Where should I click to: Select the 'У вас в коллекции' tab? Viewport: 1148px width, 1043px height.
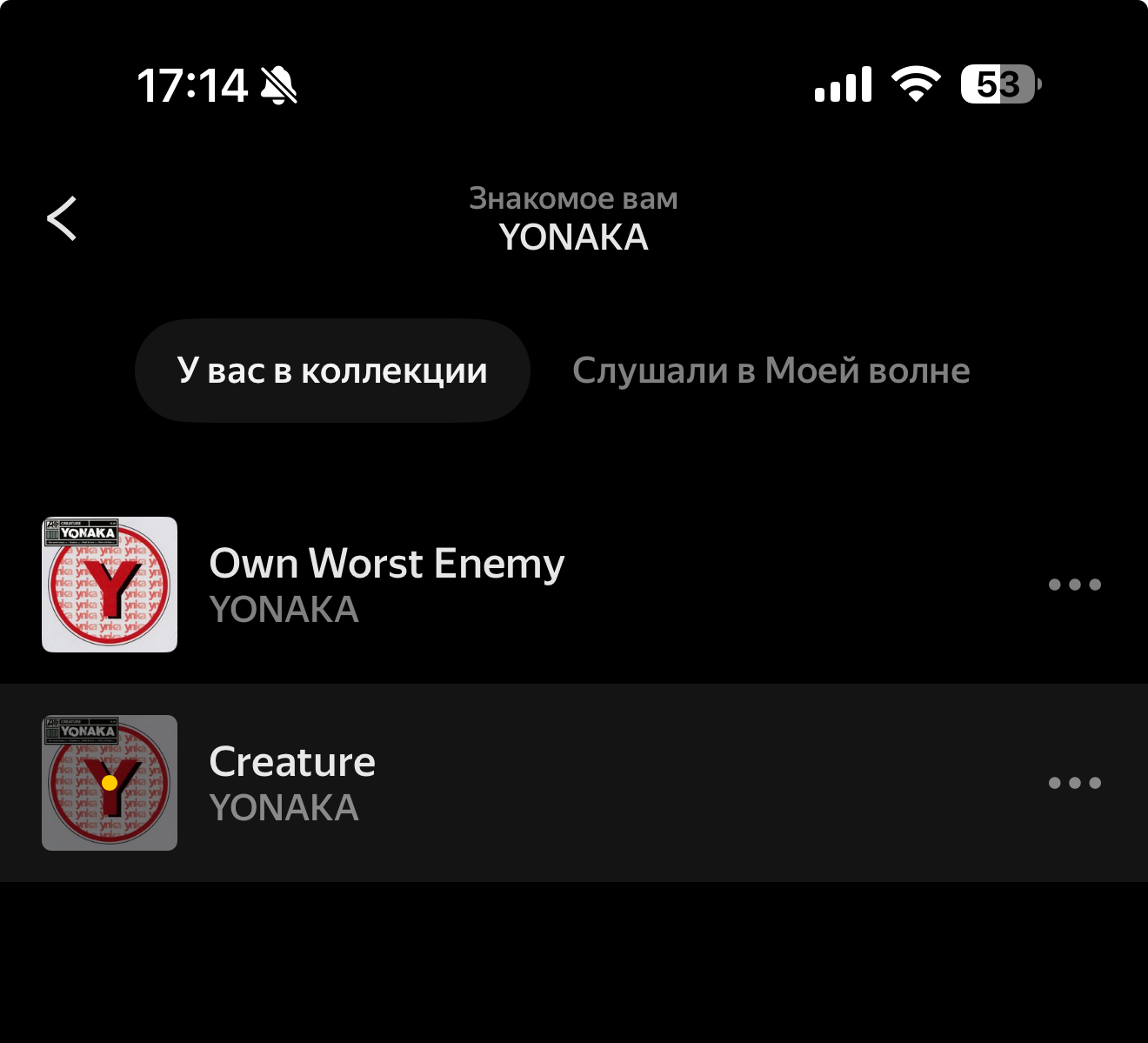pos(332,371)
